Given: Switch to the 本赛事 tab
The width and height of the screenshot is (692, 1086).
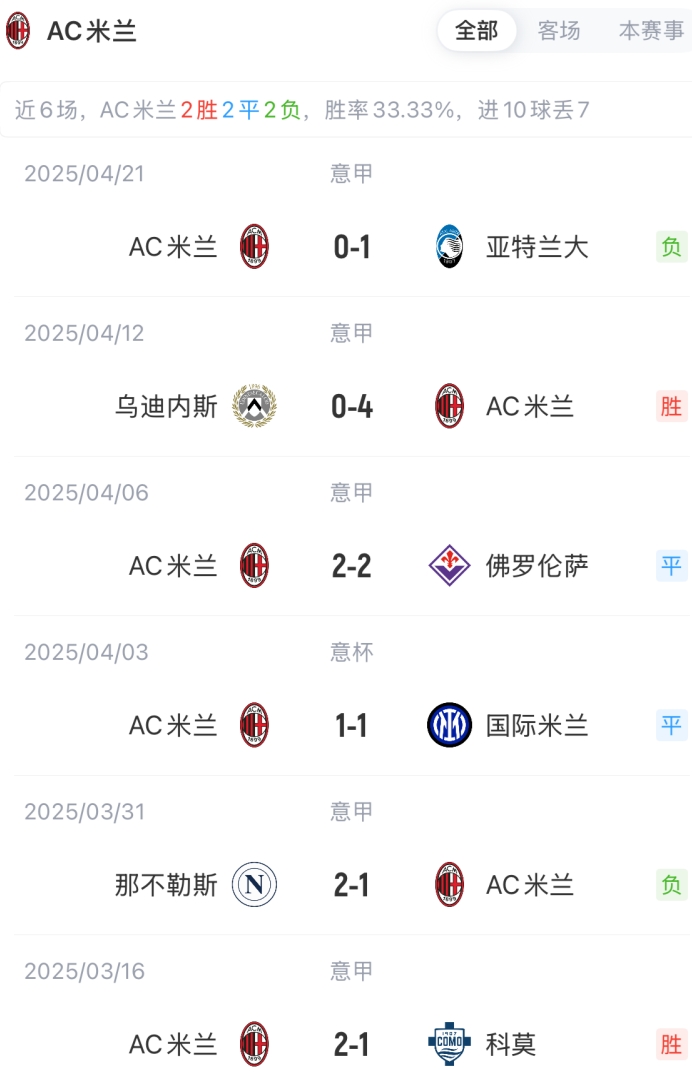Looking at the screenshot, I should (x=651, y=31).
